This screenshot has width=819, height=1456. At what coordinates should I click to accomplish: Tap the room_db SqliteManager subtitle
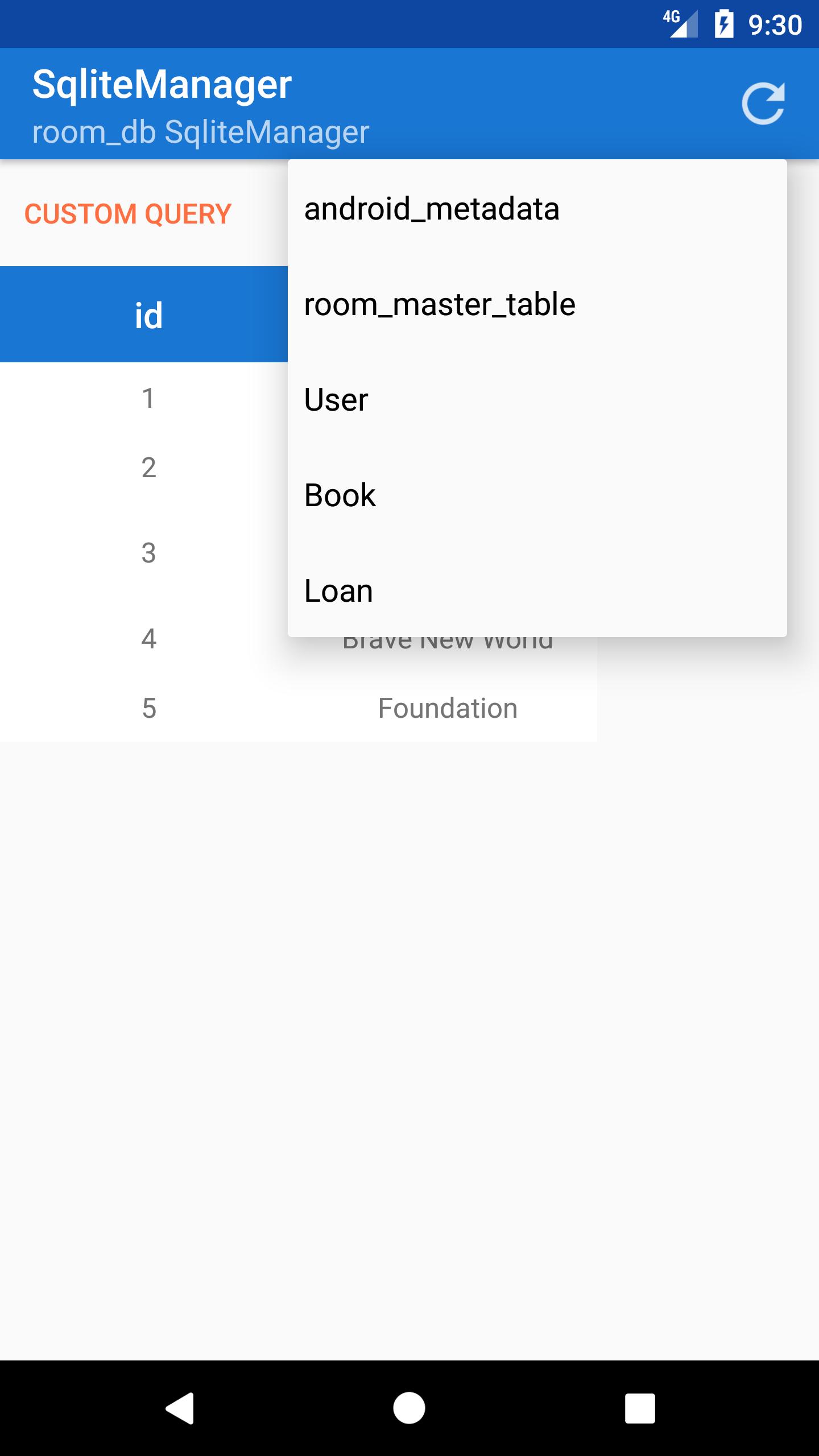click(x=200, y=132)
